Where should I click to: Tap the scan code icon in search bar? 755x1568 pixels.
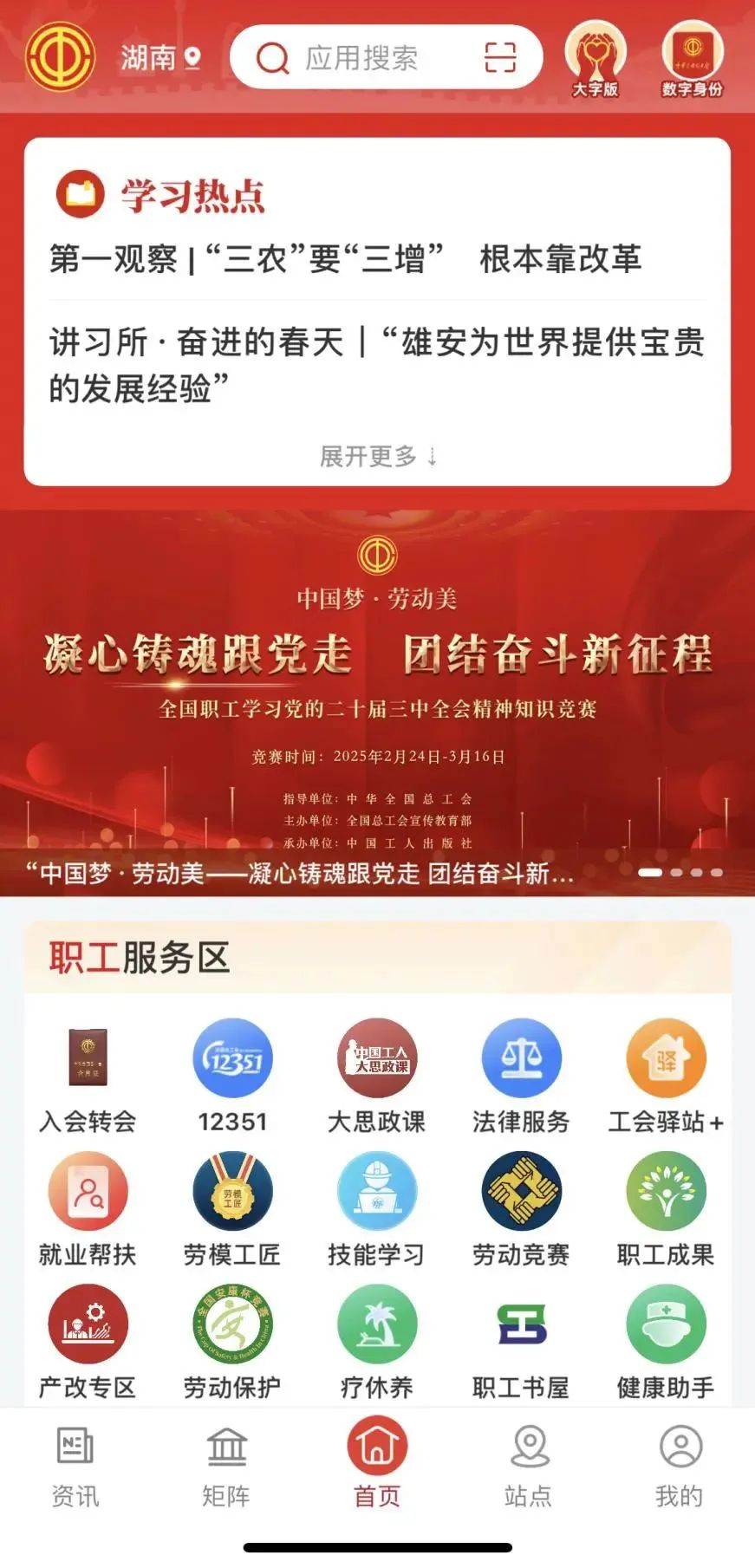[500, 57]
